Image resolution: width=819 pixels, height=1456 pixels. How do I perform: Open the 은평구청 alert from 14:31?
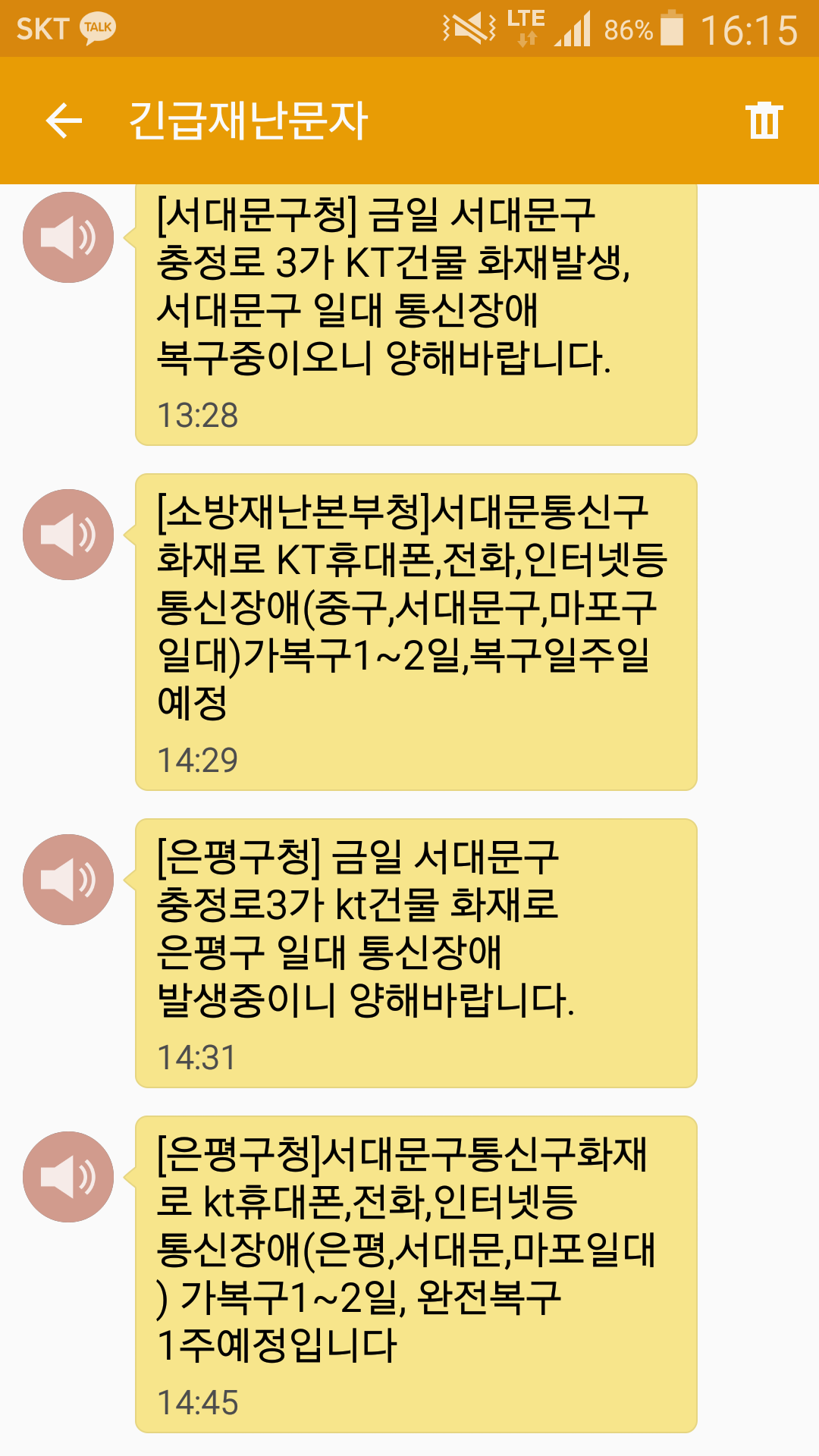[416, 952]
